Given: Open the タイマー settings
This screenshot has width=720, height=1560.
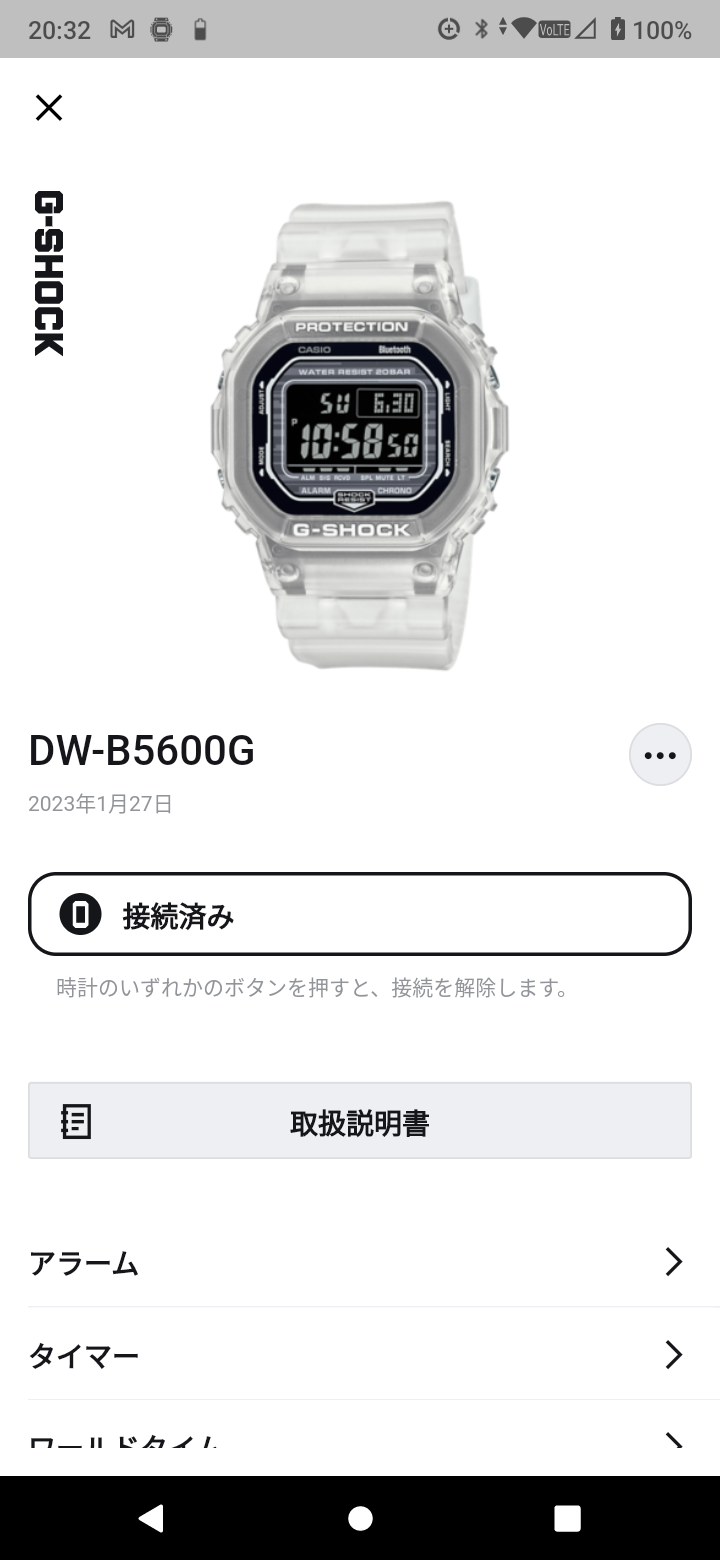Looking at the screenshot, I should pyautogui.click(x=360, y=1355).
